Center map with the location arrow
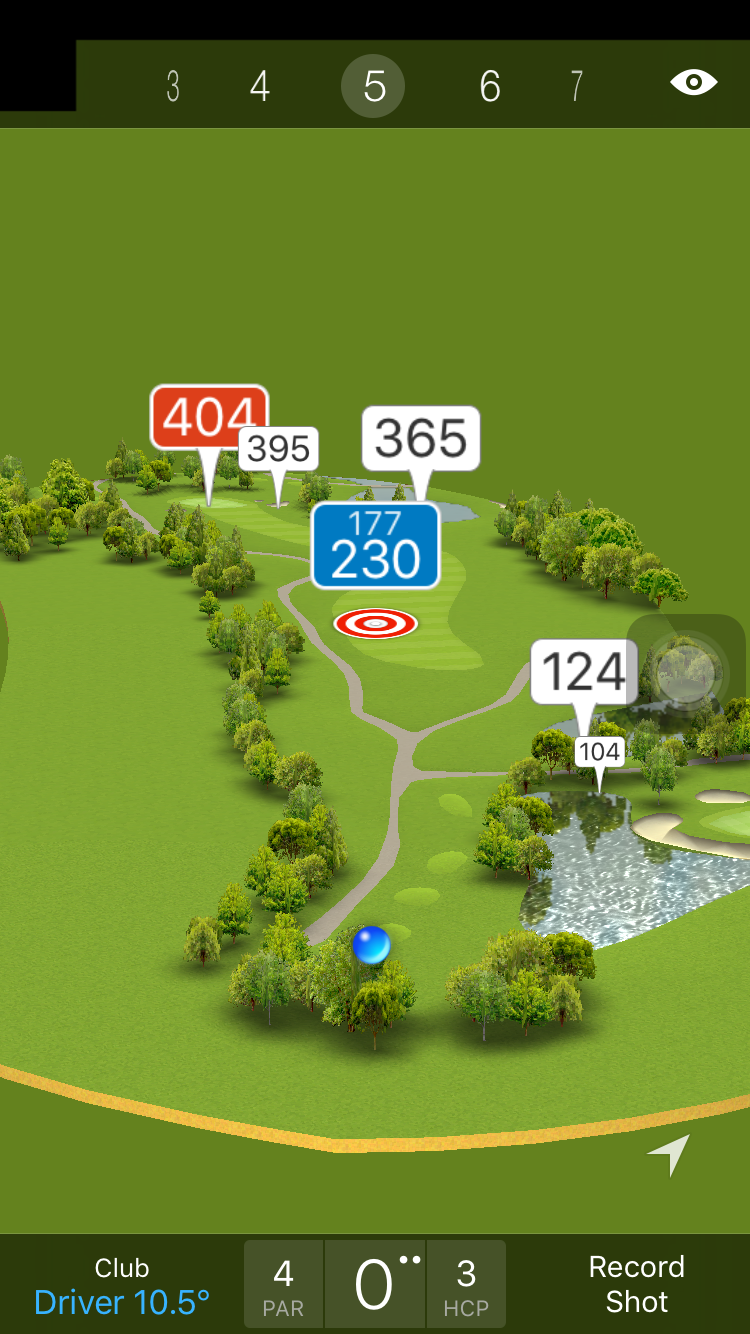 (x=669, y=1155)
